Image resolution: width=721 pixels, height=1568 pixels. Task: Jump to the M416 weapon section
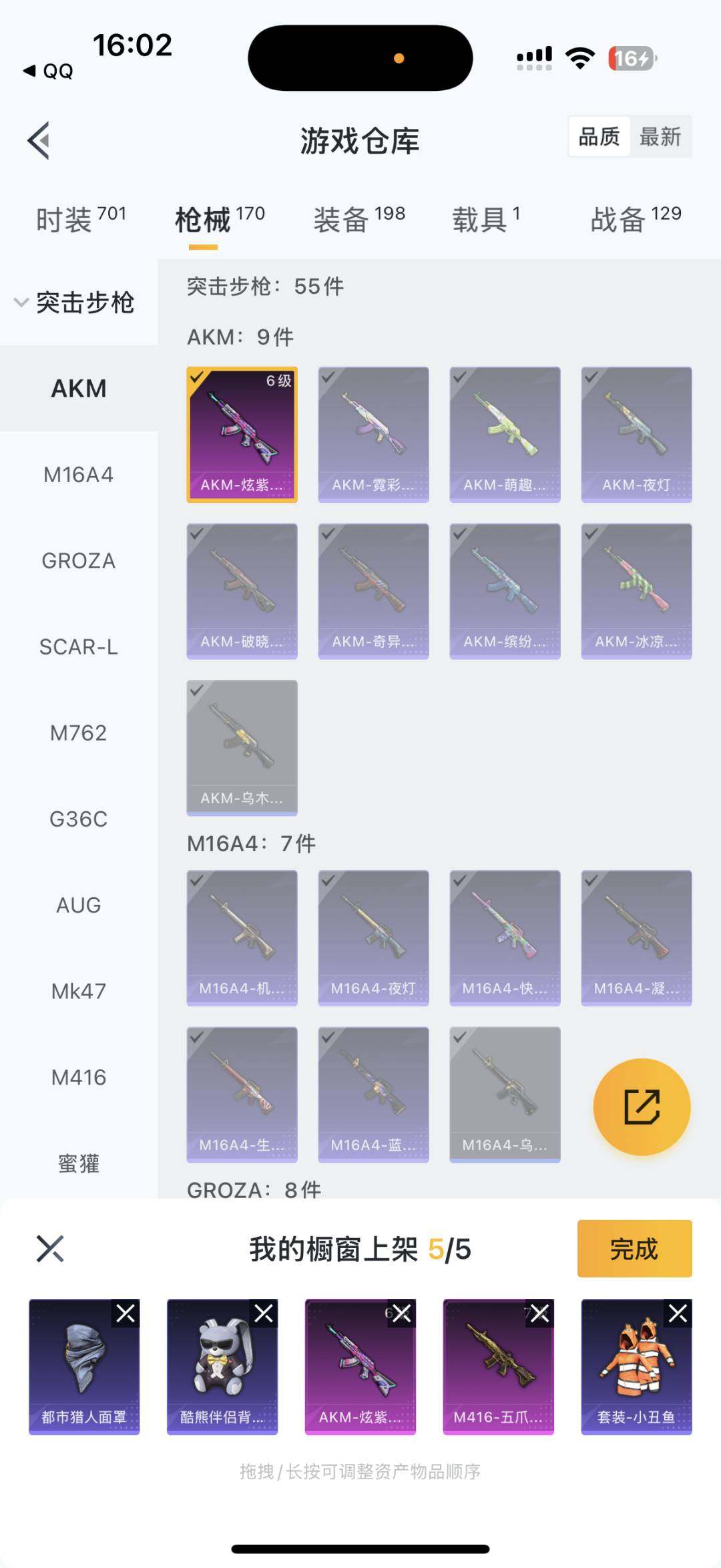pos(79,1077)
